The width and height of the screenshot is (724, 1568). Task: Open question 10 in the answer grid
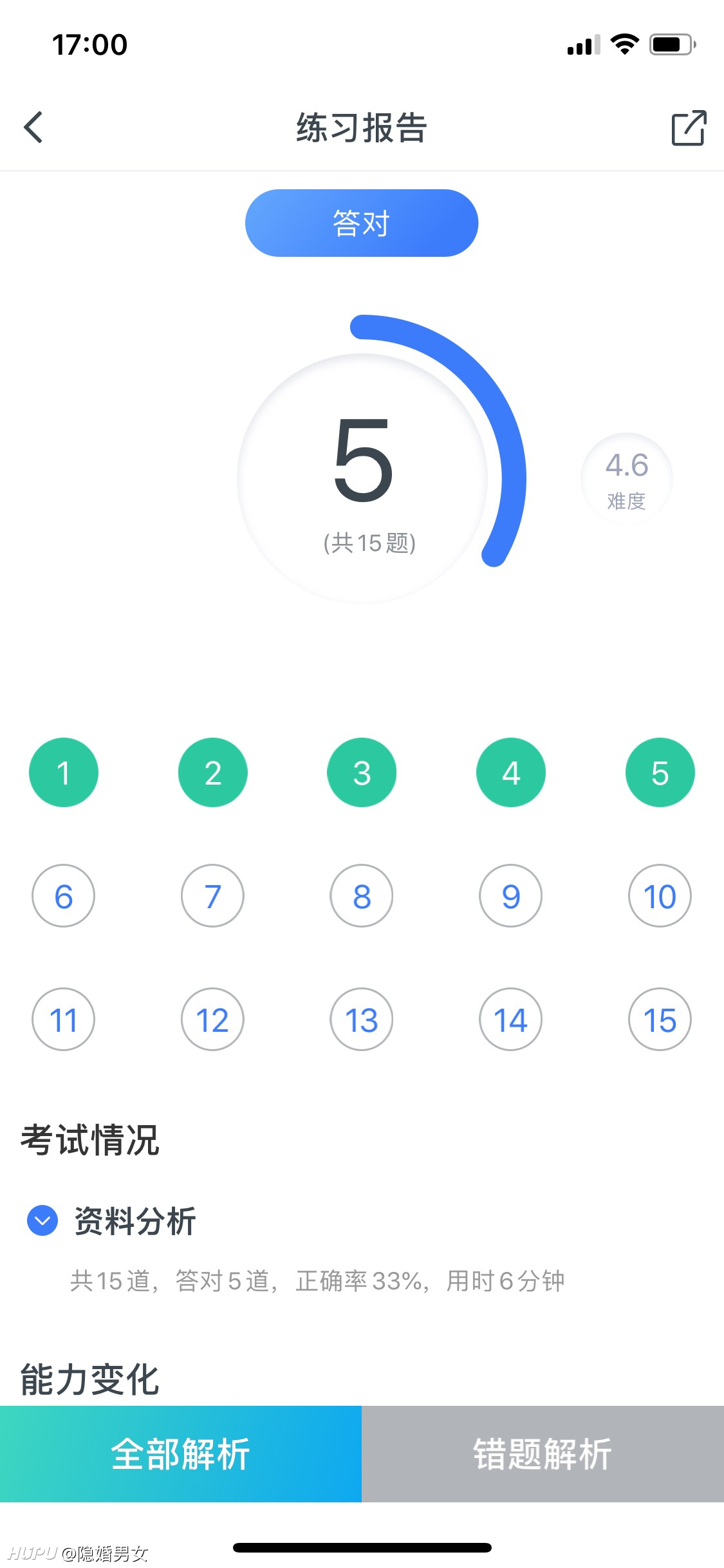click(x=660, y=896)
